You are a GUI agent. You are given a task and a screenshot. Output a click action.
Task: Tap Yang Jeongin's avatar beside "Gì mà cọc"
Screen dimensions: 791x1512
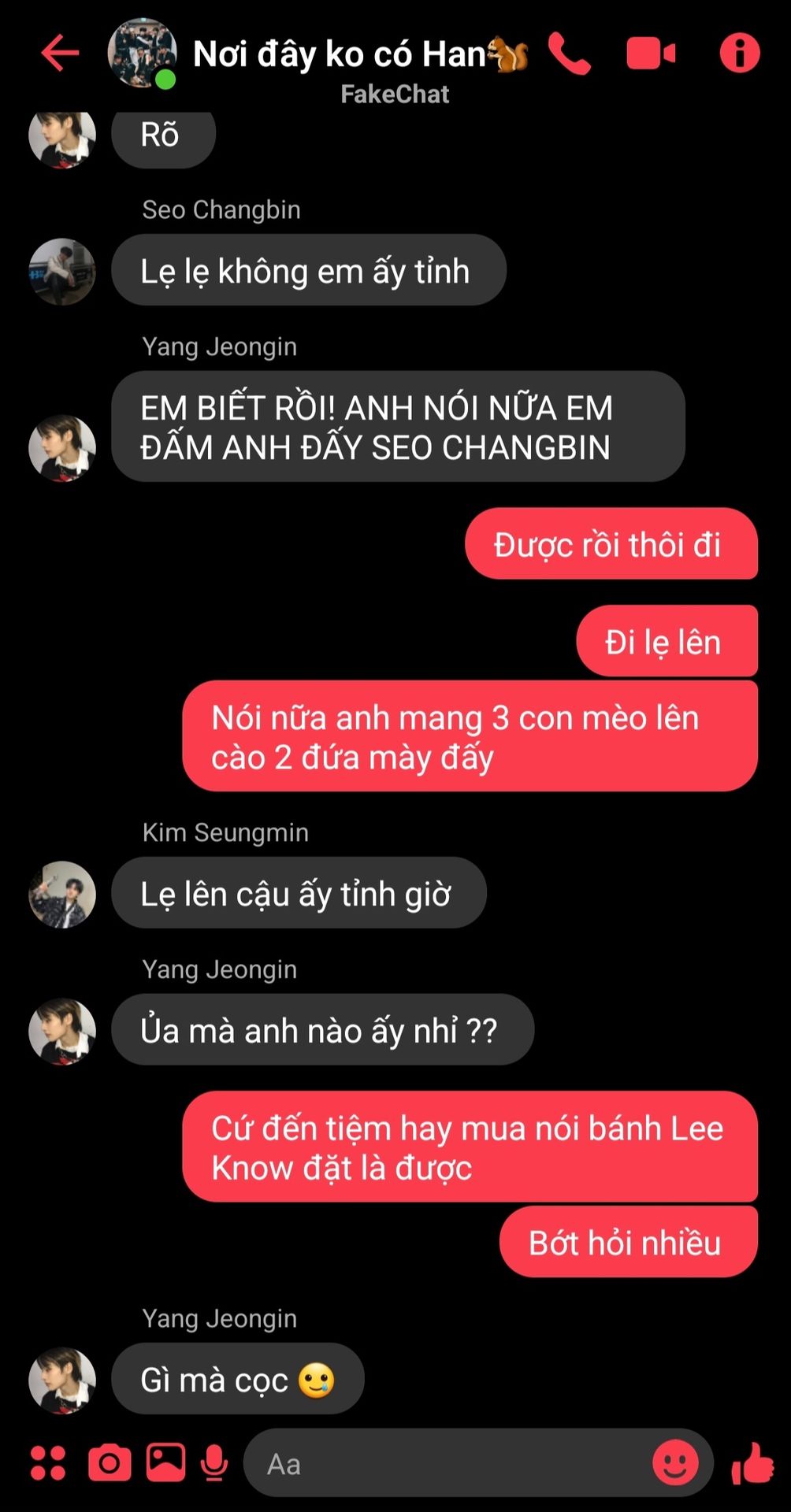coord(62,1380)
